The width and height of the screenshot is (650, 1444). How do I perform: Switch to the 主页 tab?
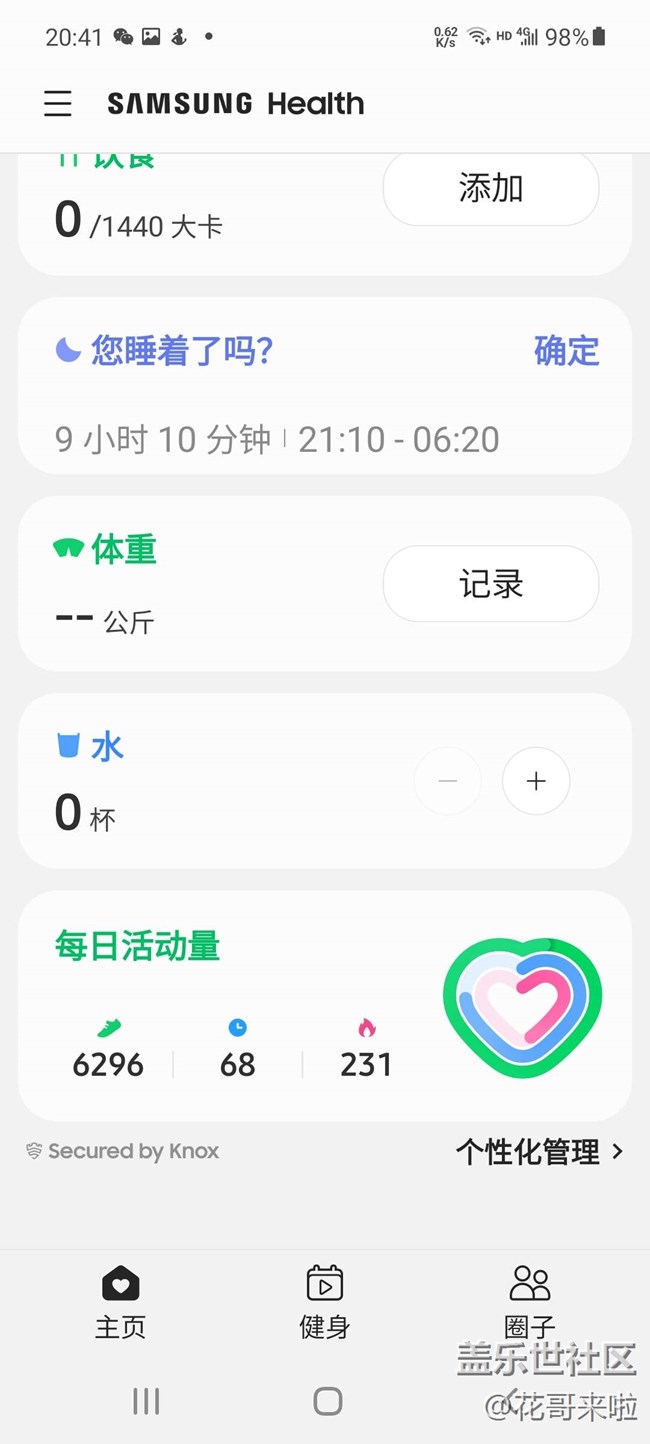120,1301
